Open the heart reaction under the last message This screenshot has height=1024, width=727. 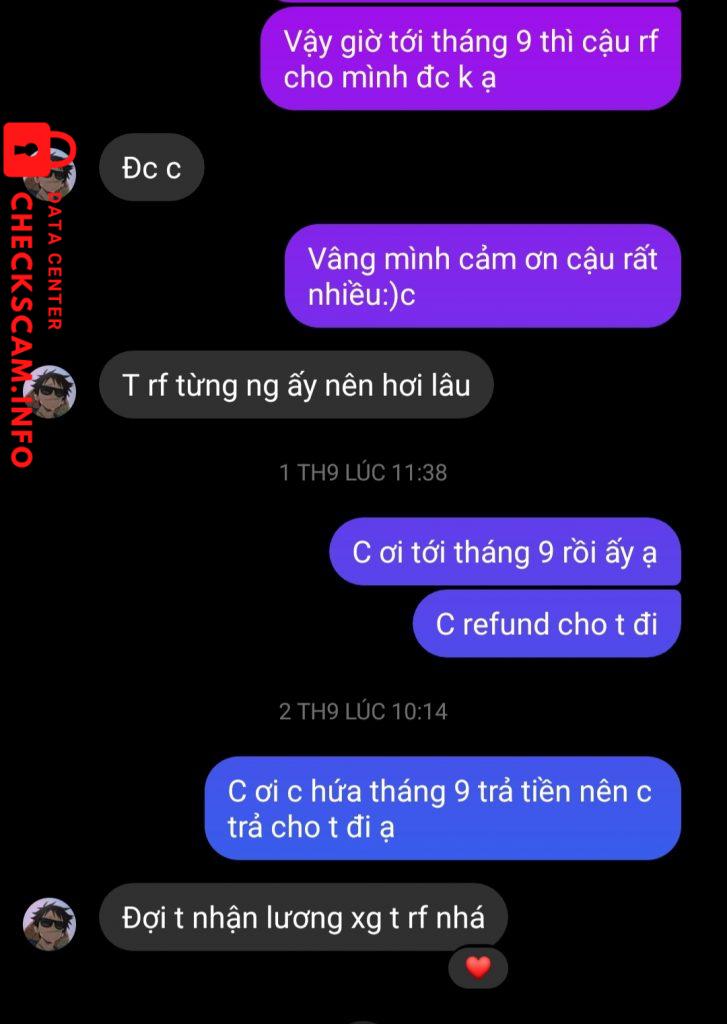[478, 967]
